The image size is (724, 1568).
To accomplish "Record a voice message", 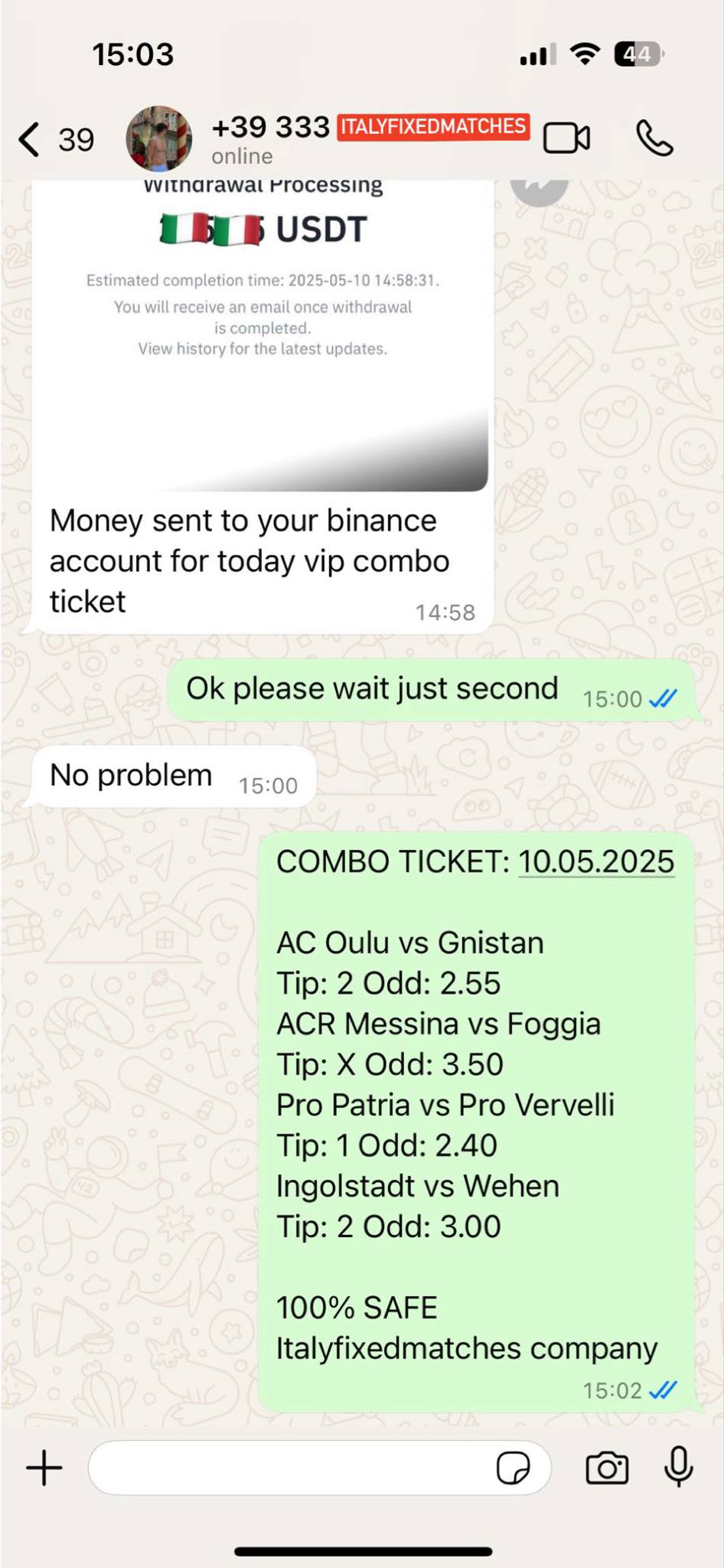I will [679, 1467].
